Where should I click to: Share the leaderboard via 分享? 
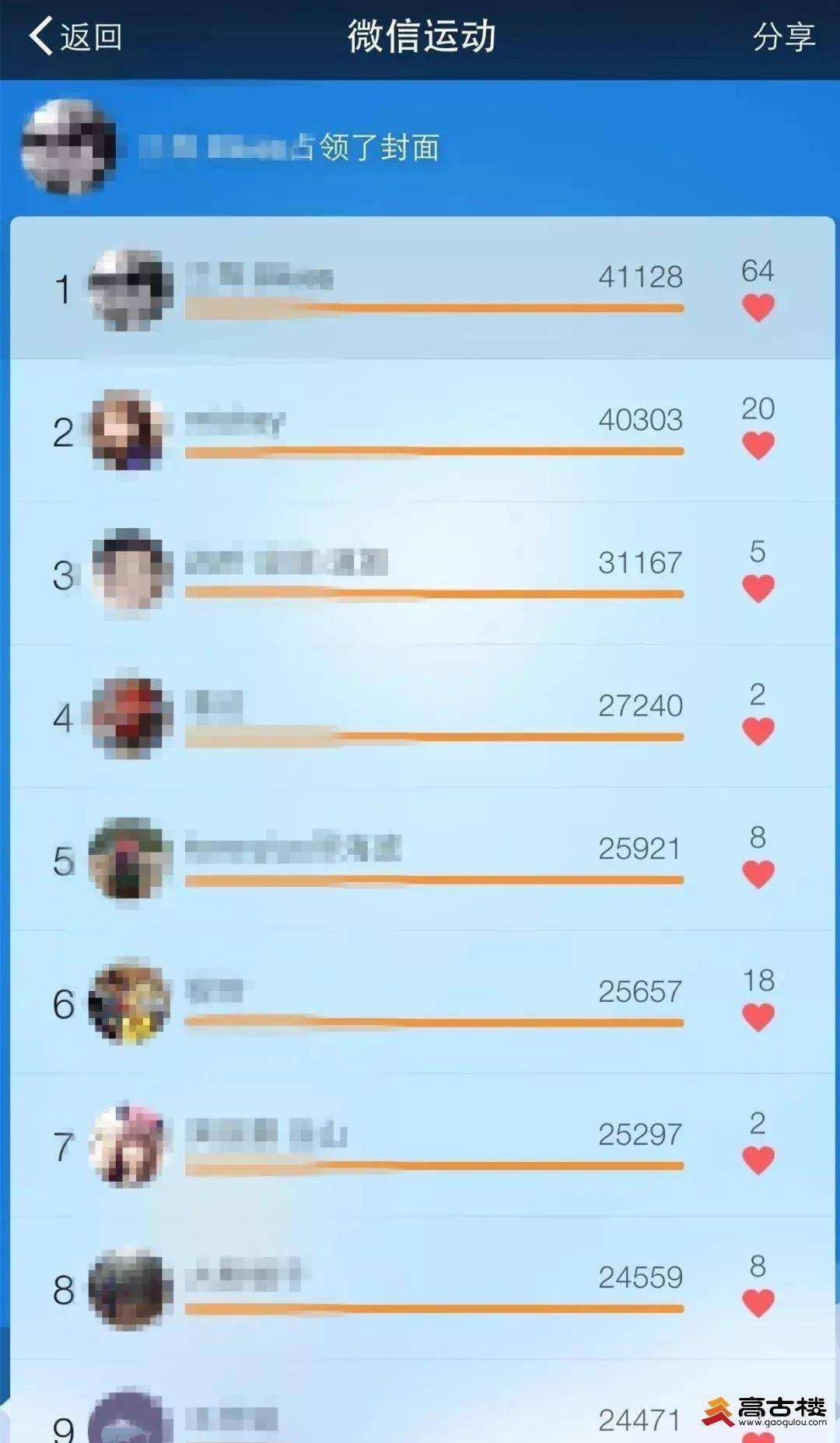tap(783, 37)
